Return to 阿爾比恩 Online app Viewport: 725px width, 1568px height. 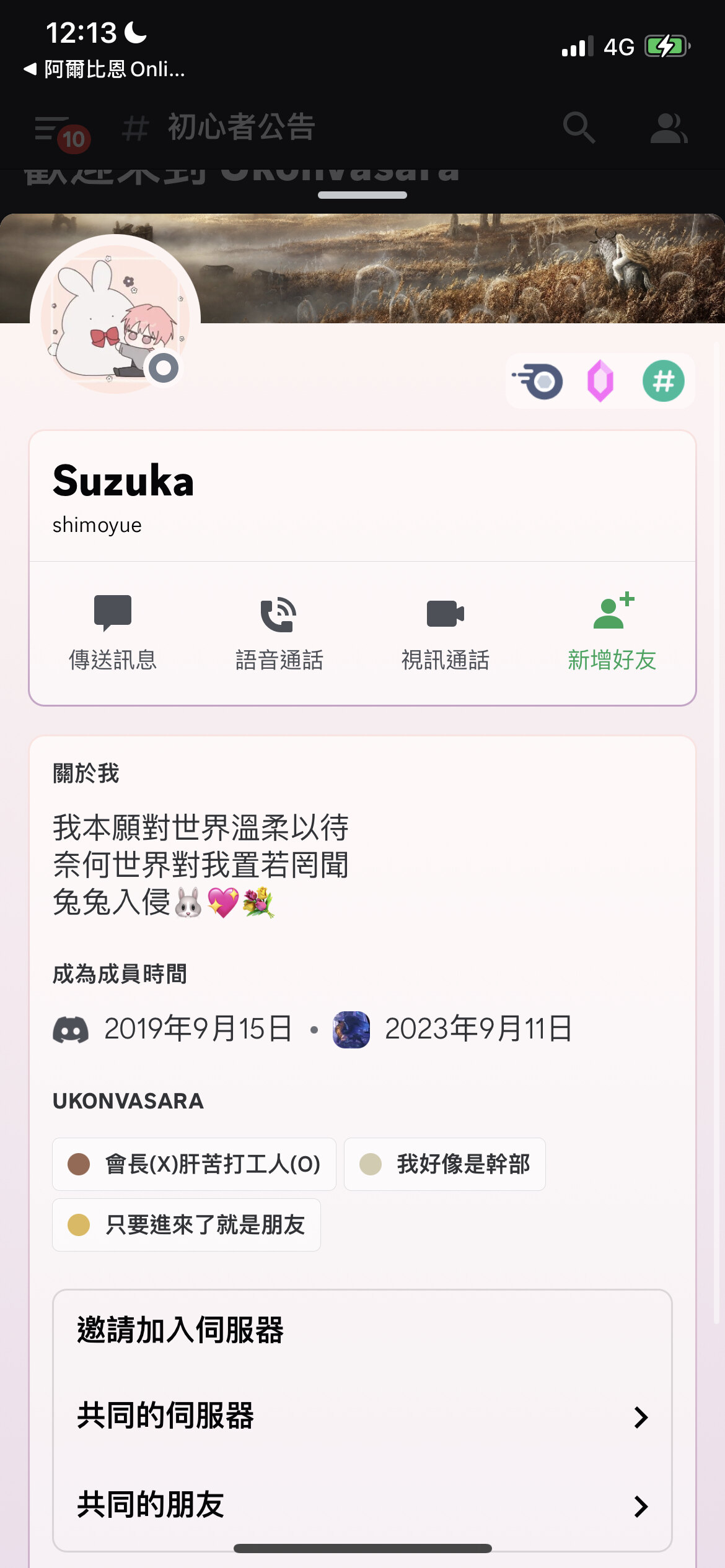[x=105, y=69]
